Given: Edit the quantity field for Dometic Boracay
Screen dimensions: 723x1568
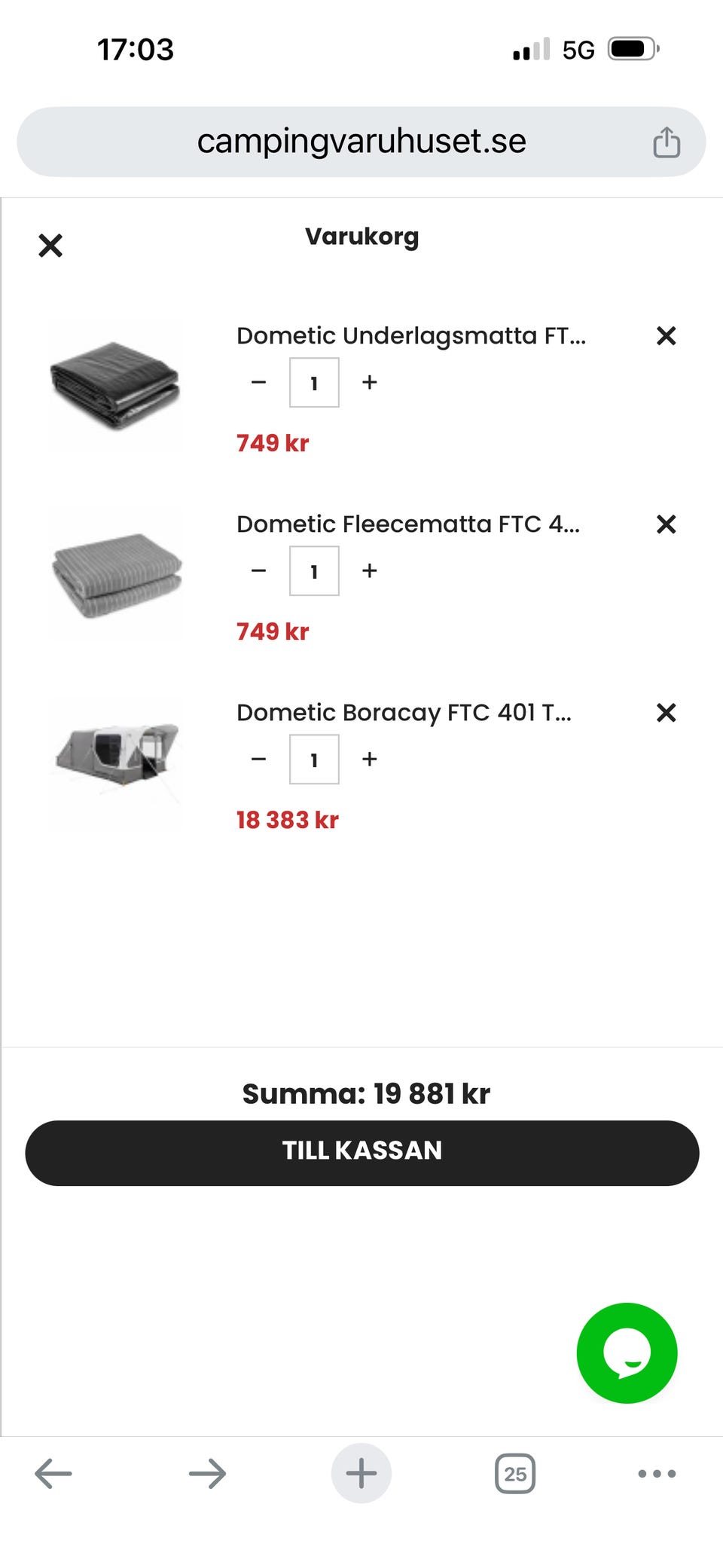Looking at the screenshot, I should 314,760.
